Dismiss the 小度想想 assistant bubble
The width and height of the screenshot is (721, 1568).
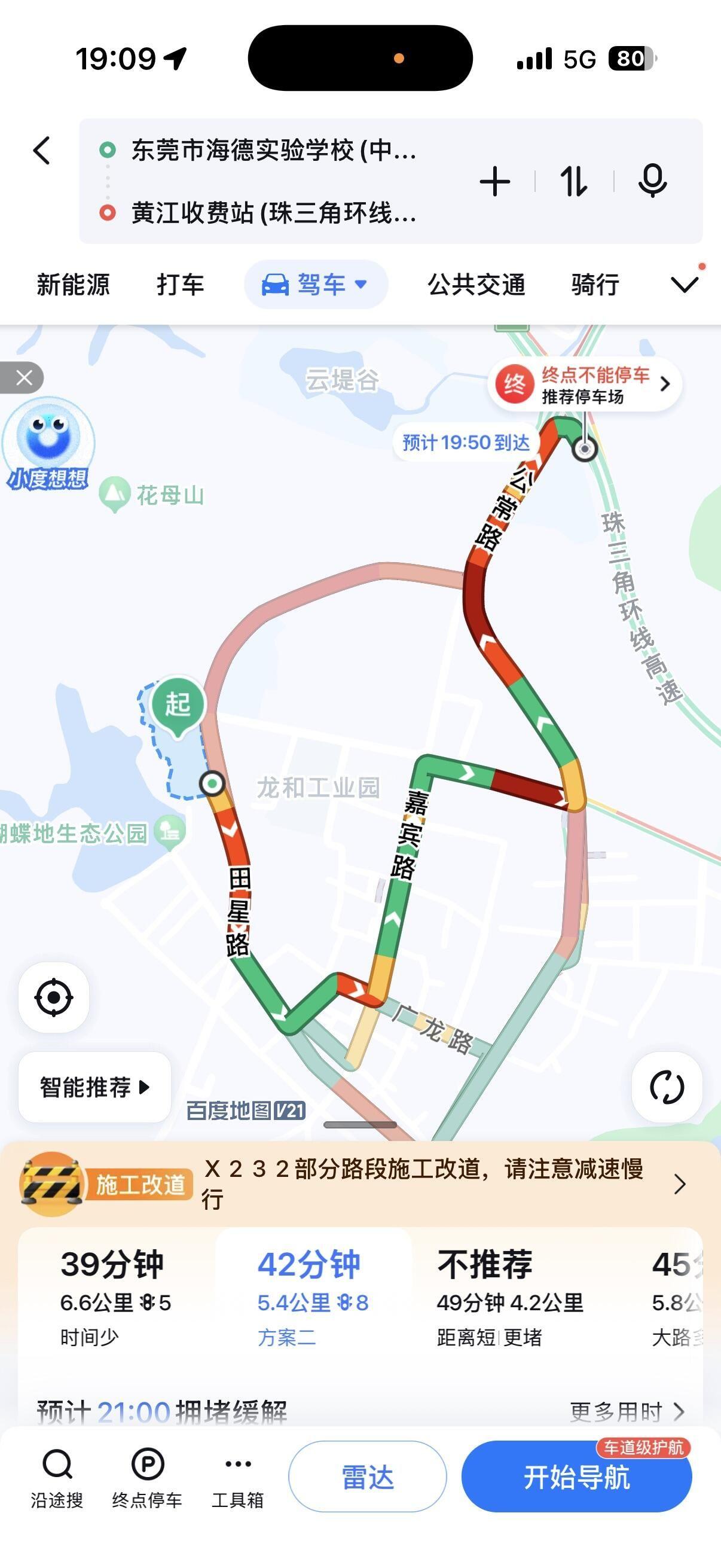pyautogui.click(x=24, y=378)
